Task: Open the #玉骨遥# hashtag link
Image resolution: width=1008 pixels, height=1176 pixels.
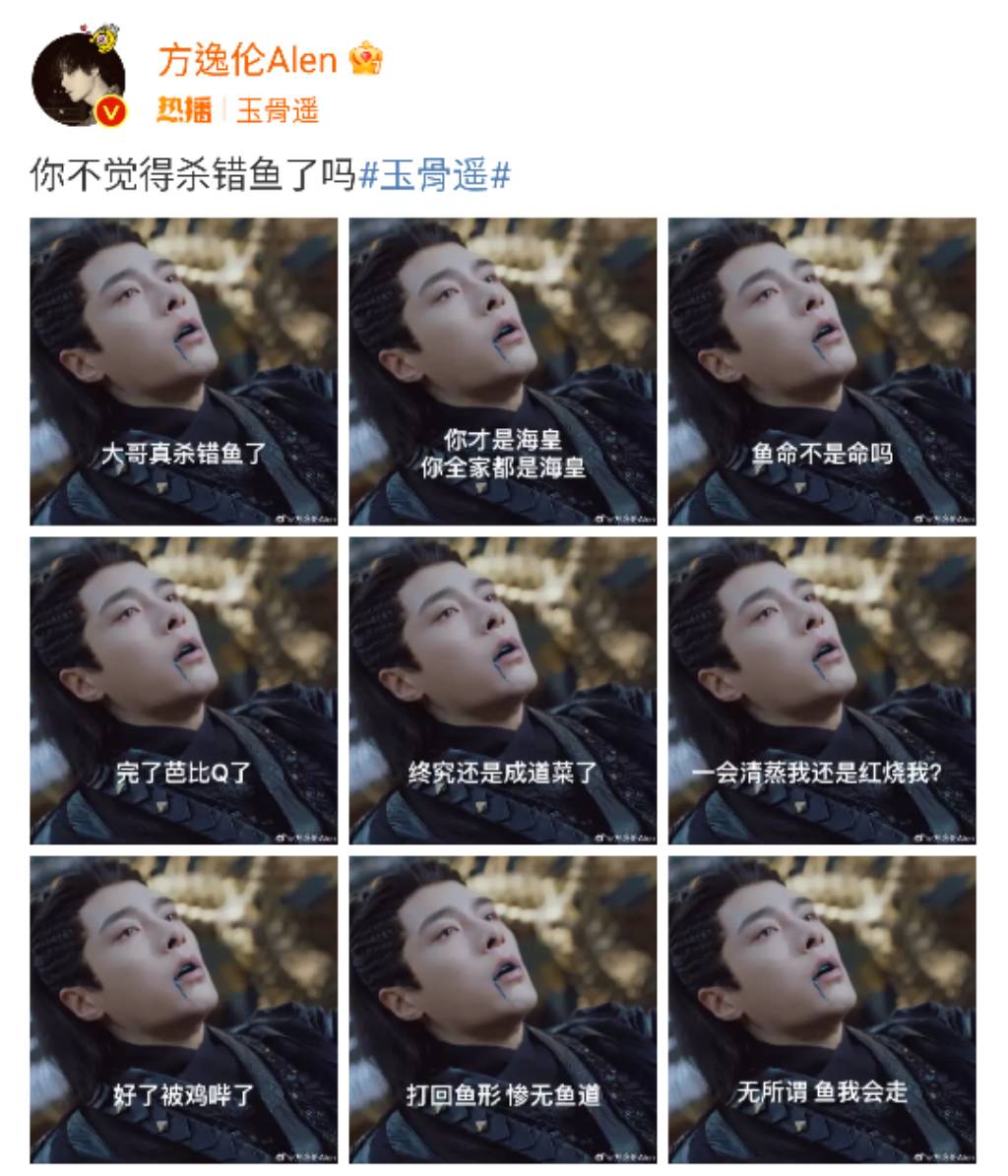Action: pyautogui.click(x=434, y=176)
